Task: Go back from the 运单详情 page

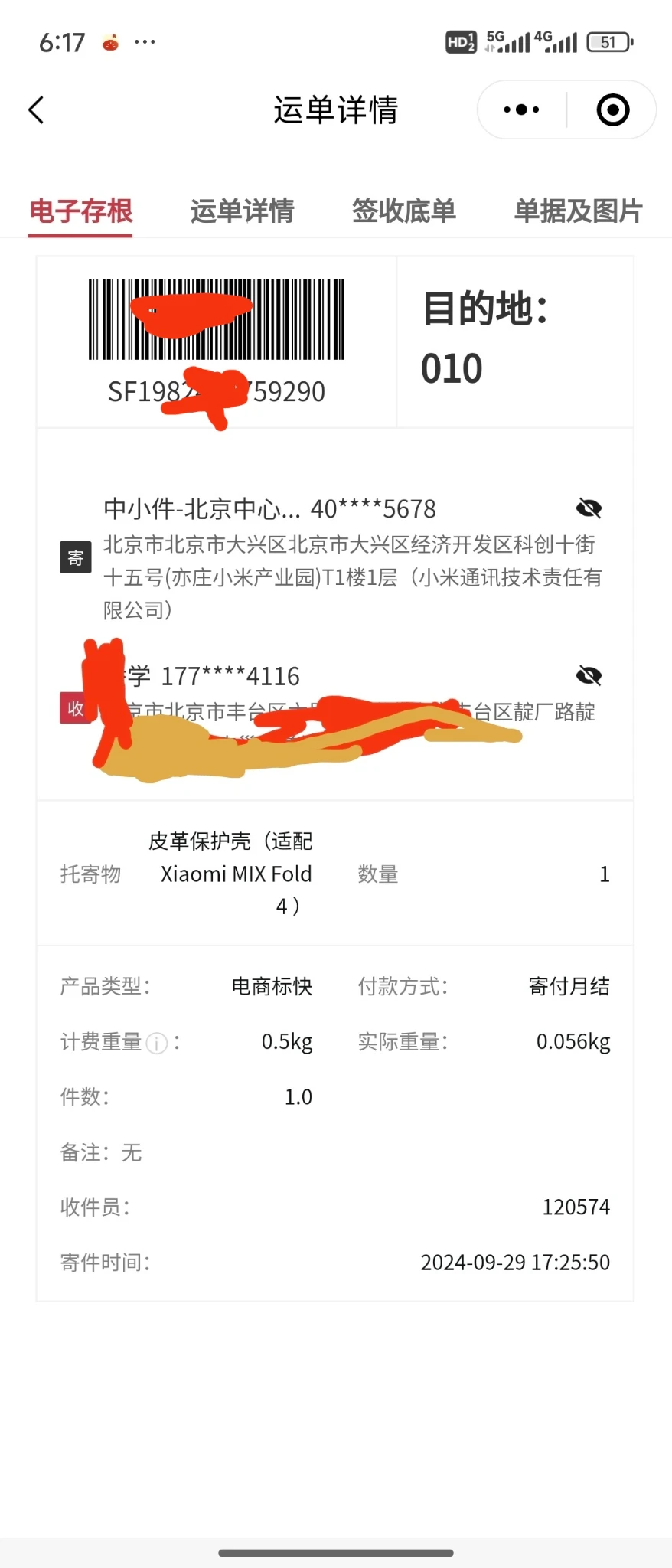Action: (36, 110)
